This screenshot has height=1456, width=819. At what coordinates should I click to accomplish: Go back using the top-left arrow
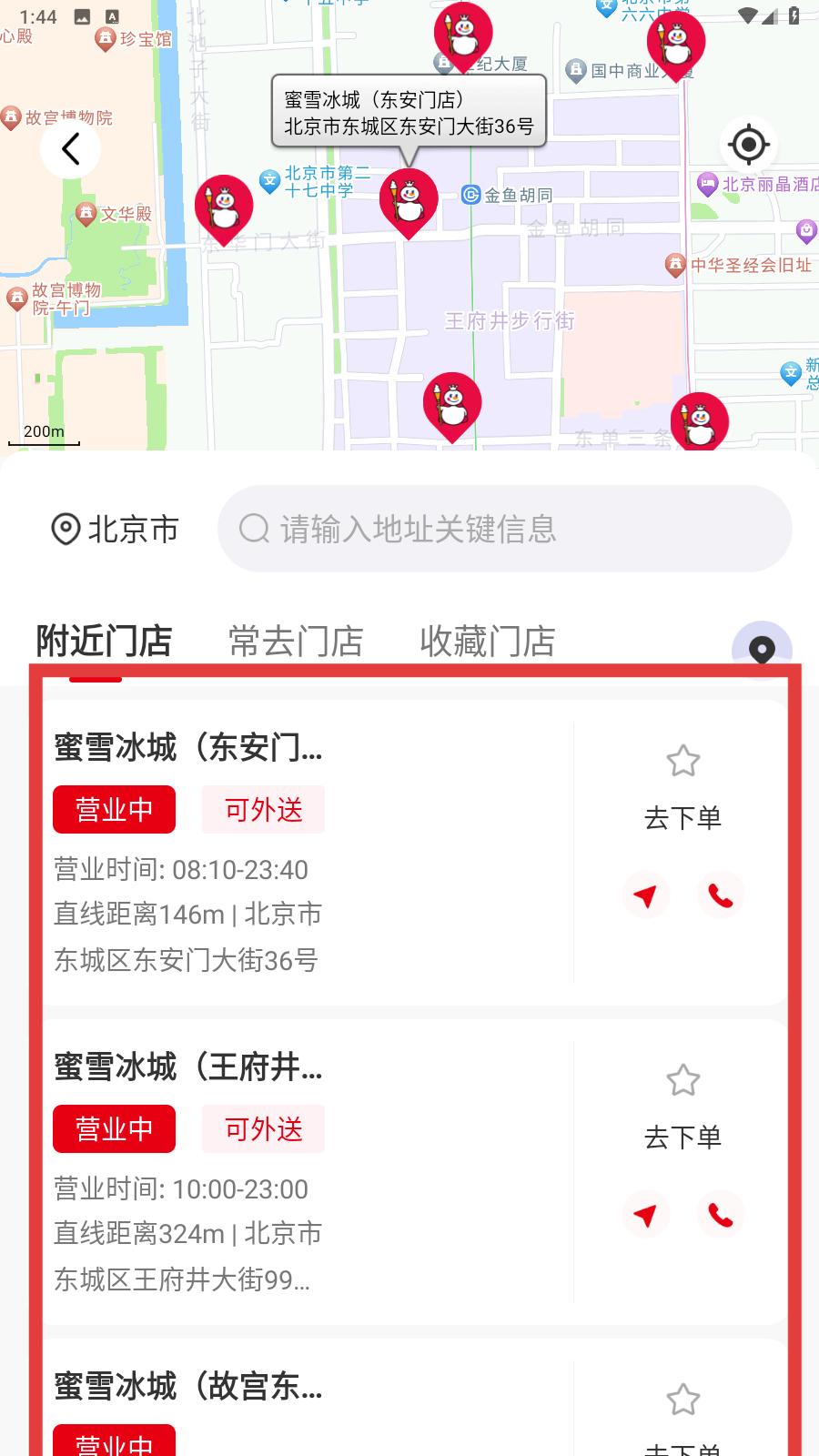point(70,148)
